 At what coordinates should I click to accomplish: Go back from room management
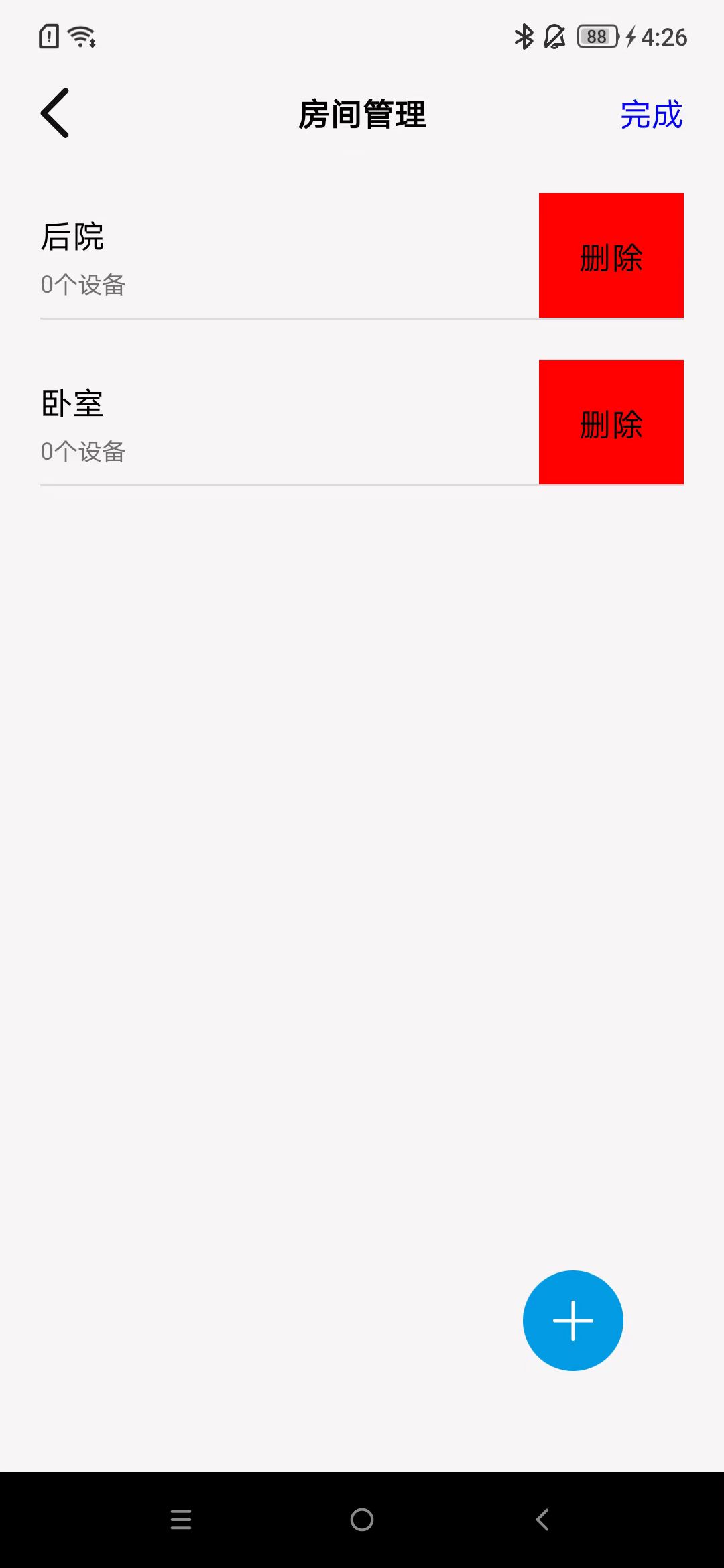click(55, 113)
